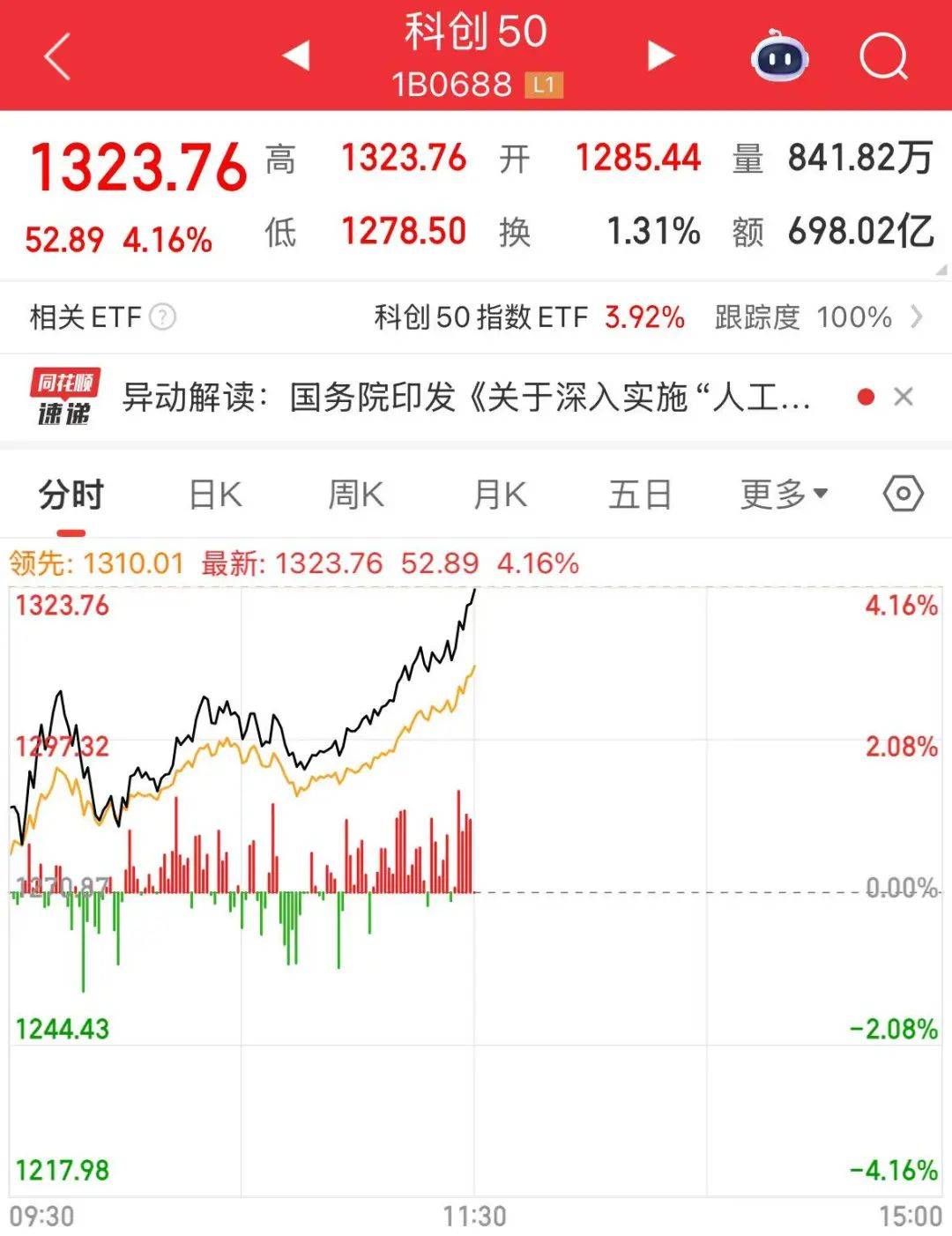The image size is (952, 1236).
Task: Click the help icon beside 相关ETF
Action: pos(161,317)
